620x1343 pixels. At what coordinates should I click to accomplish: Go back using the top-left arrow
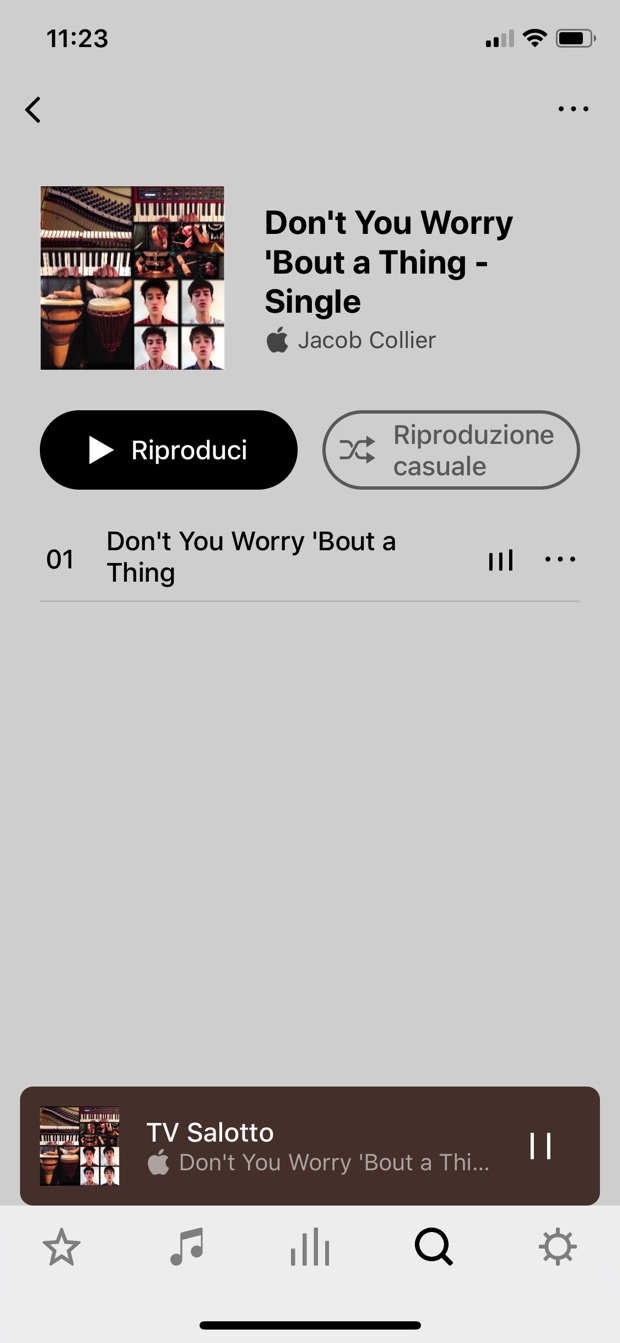[x=34, y=110]
